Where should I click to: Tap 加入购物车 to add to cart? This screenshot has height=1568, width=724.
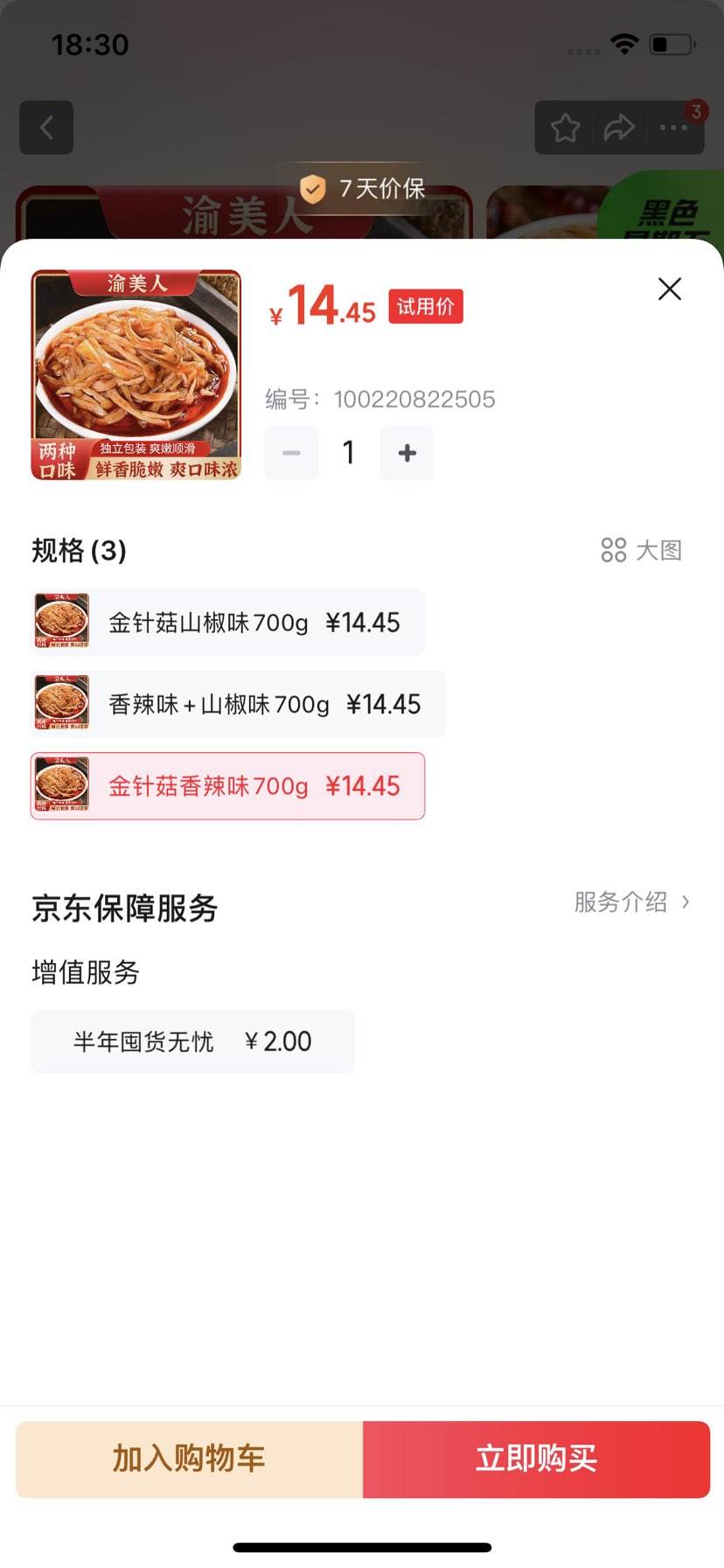point(186,1459)
